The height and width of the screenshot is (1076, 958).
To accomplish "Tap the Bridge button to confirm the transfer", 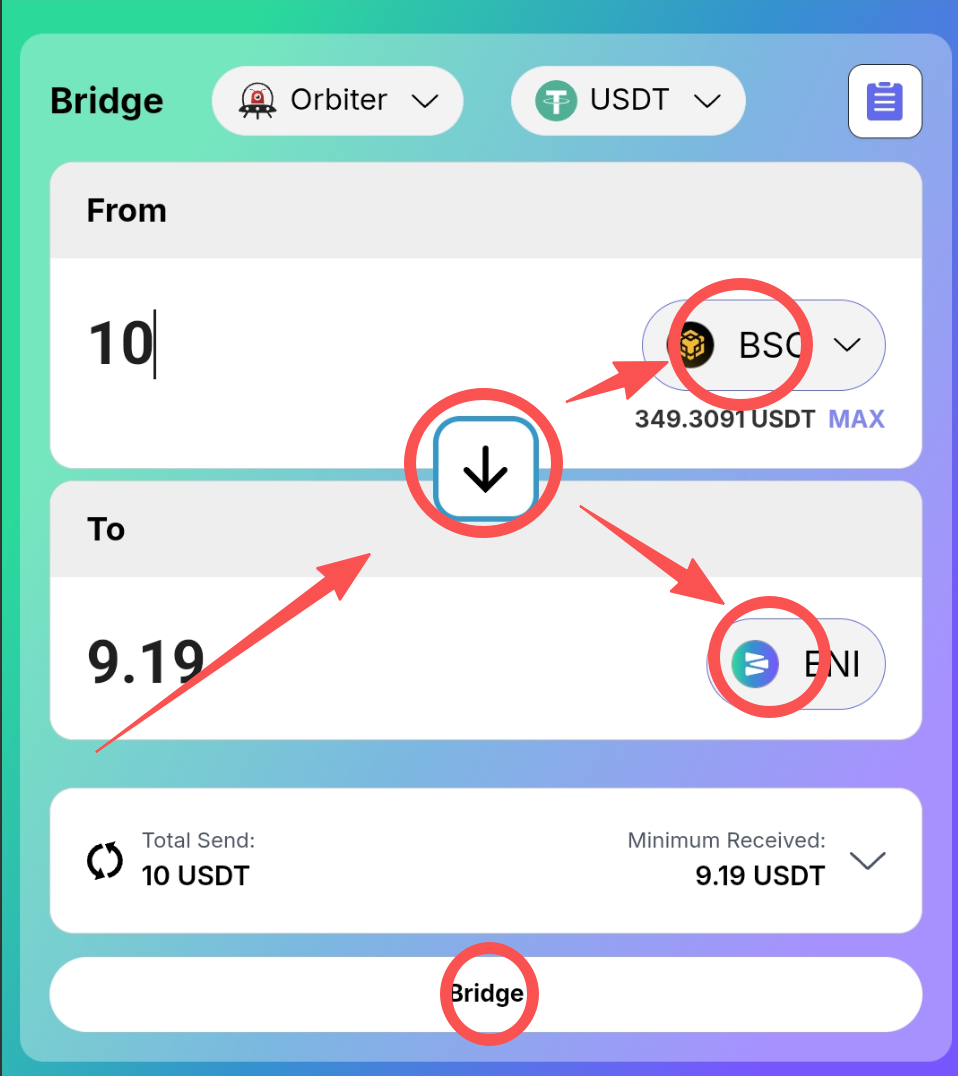I will pos(486,994).
